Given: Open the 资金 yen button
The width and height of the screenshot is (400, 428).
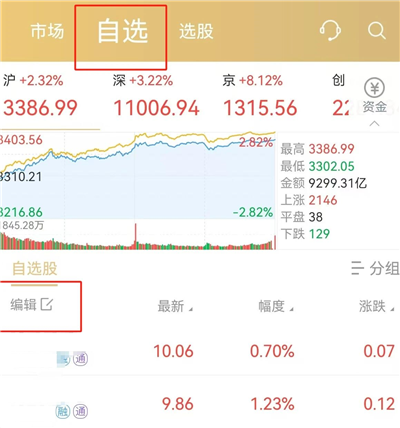Looking at the screenshot, I should 375,96.
